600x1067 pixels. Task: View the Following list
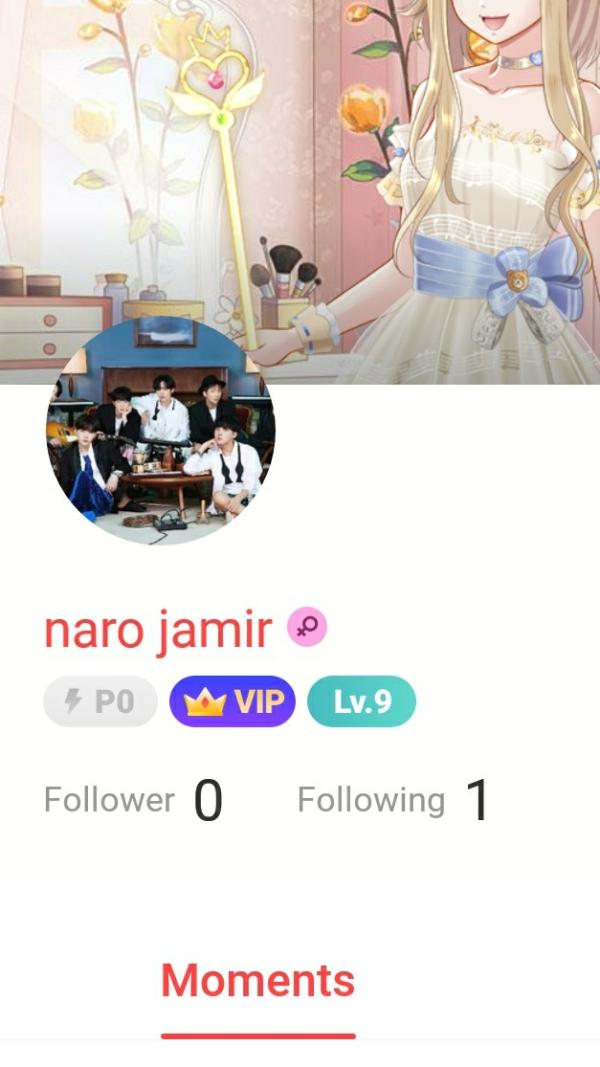click(x=393, y=800)
